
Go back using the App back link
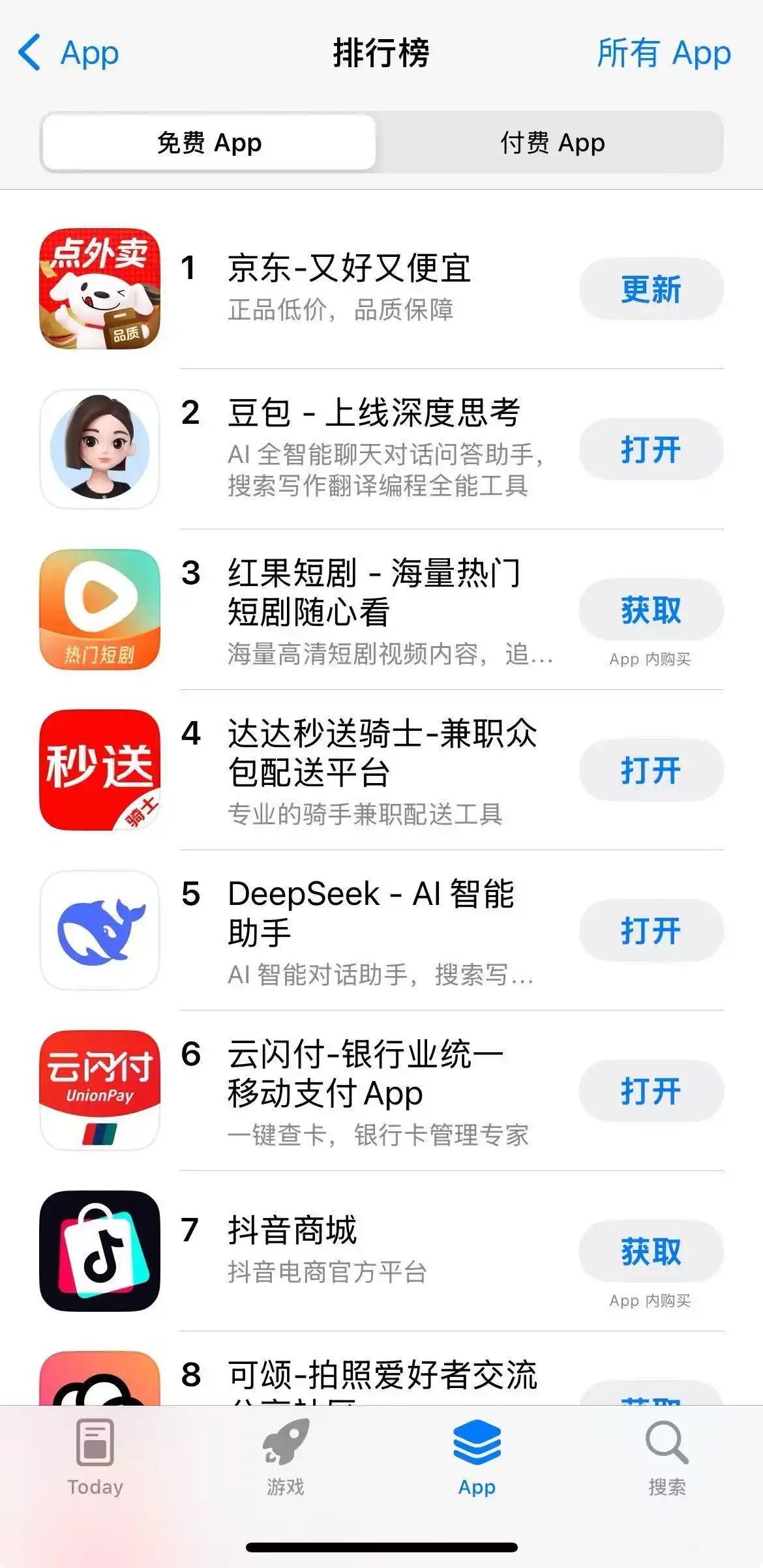click(x=70, y=53)
